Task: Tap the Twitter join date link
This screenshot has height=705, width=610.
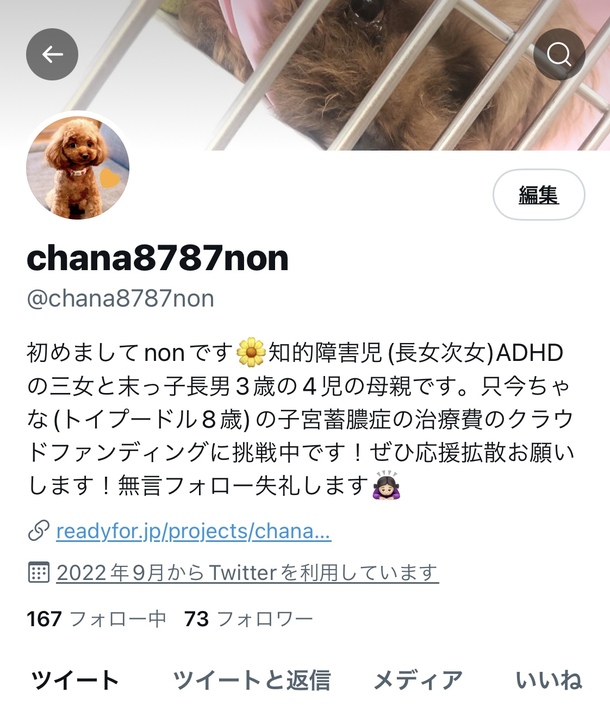Action: (x=247, y=573)
